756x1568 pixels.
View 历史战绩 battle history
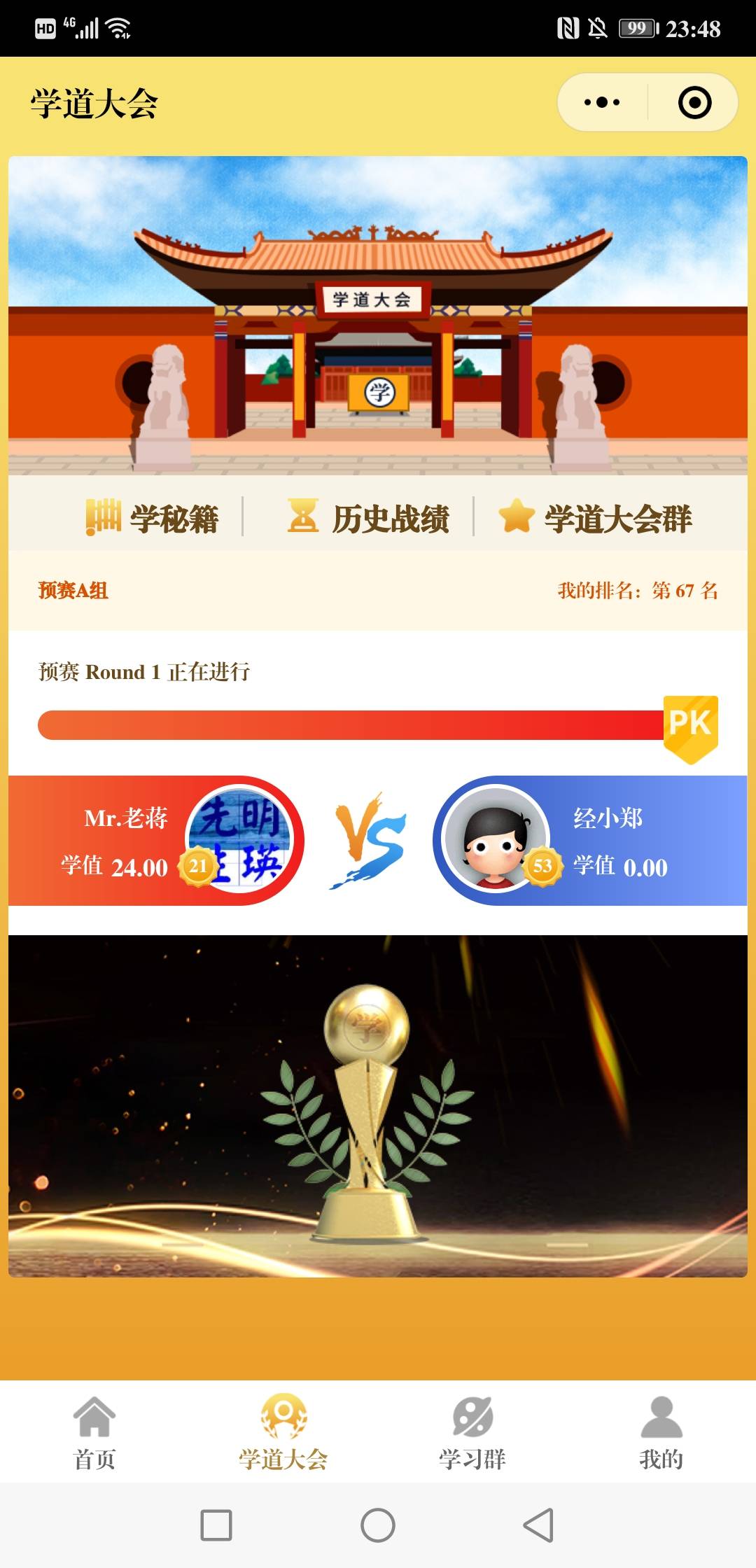369,518
